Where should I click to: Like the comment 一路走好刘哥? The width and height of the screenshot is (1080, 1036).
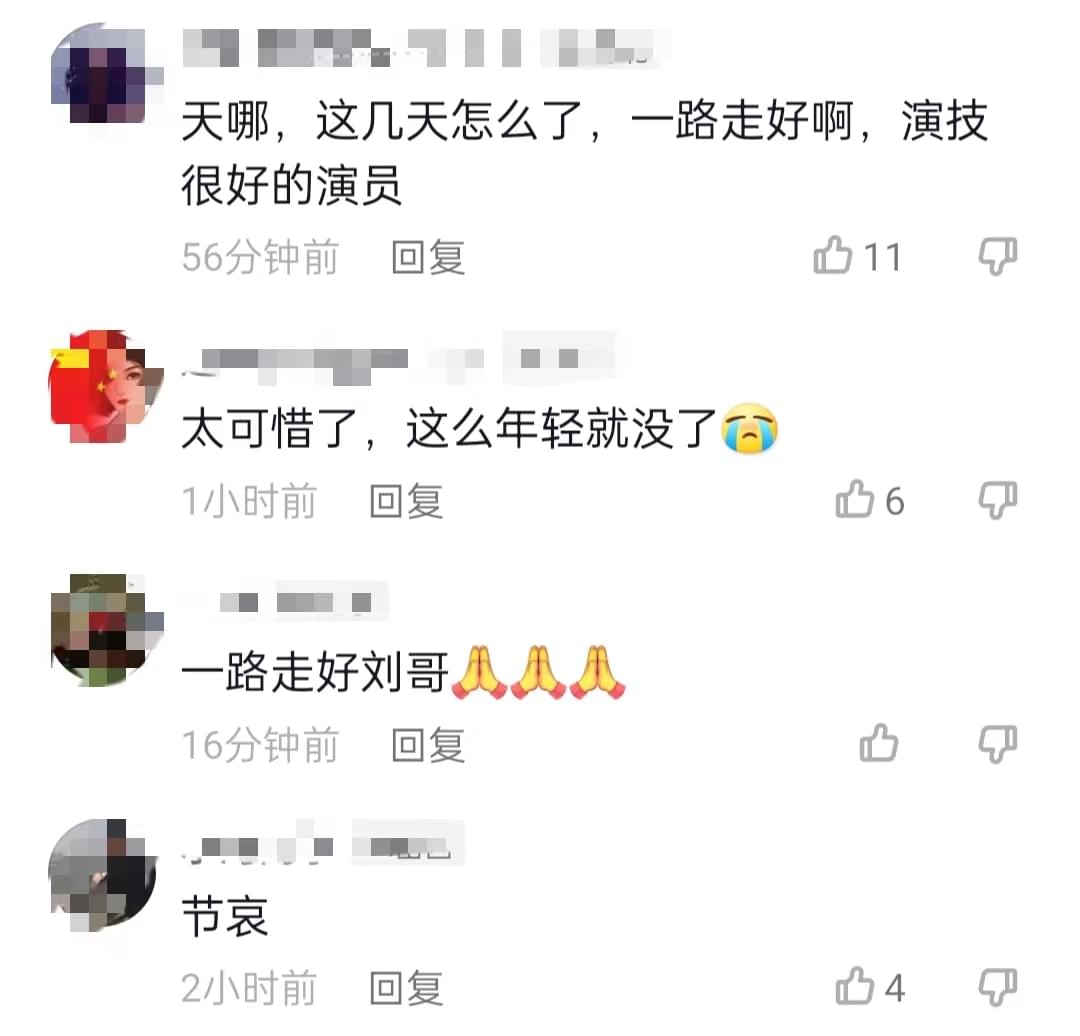tap(879, 744)
